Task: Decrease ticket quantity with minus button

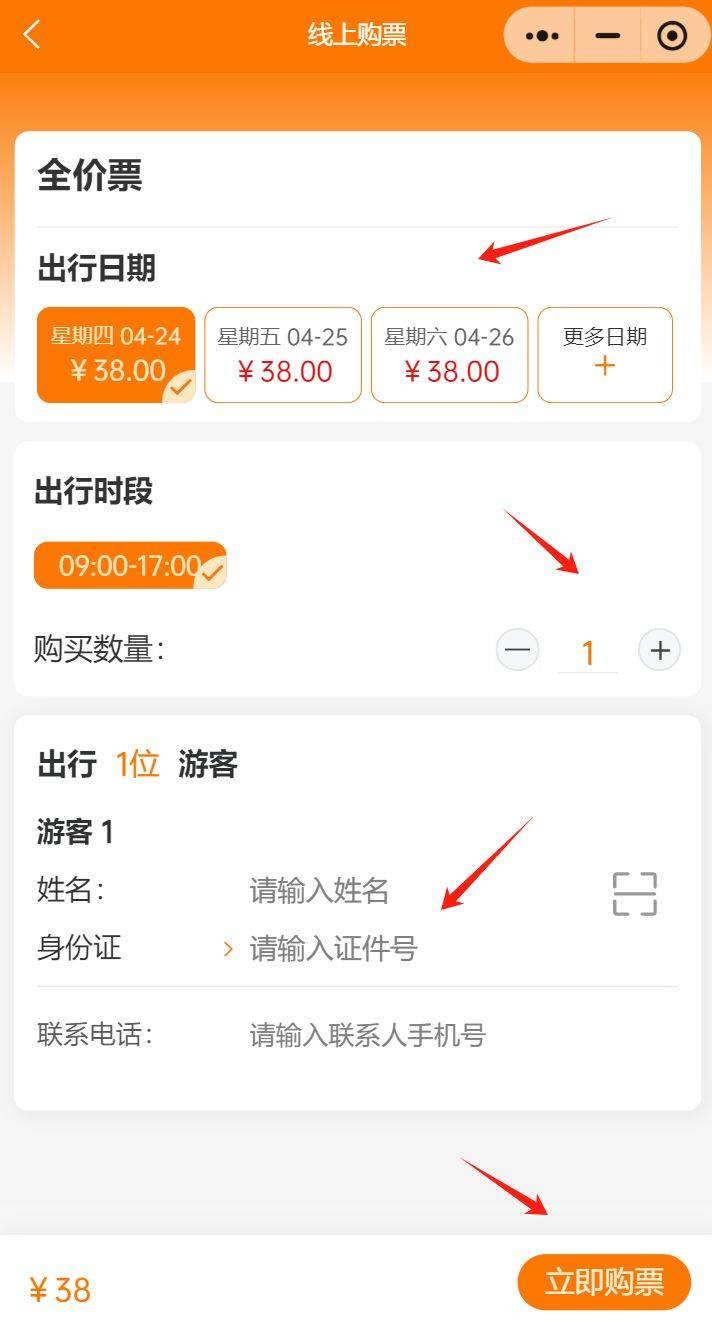Action: pos(518,650)
